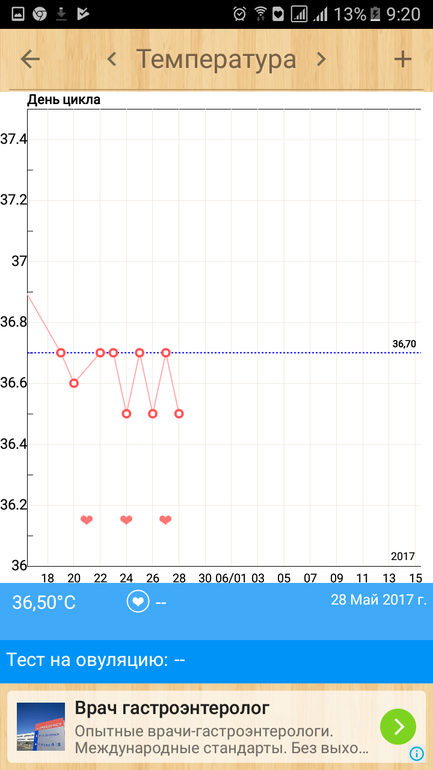Select the data point on day 28
433x770 pixels.
click(x=179, y=413)
